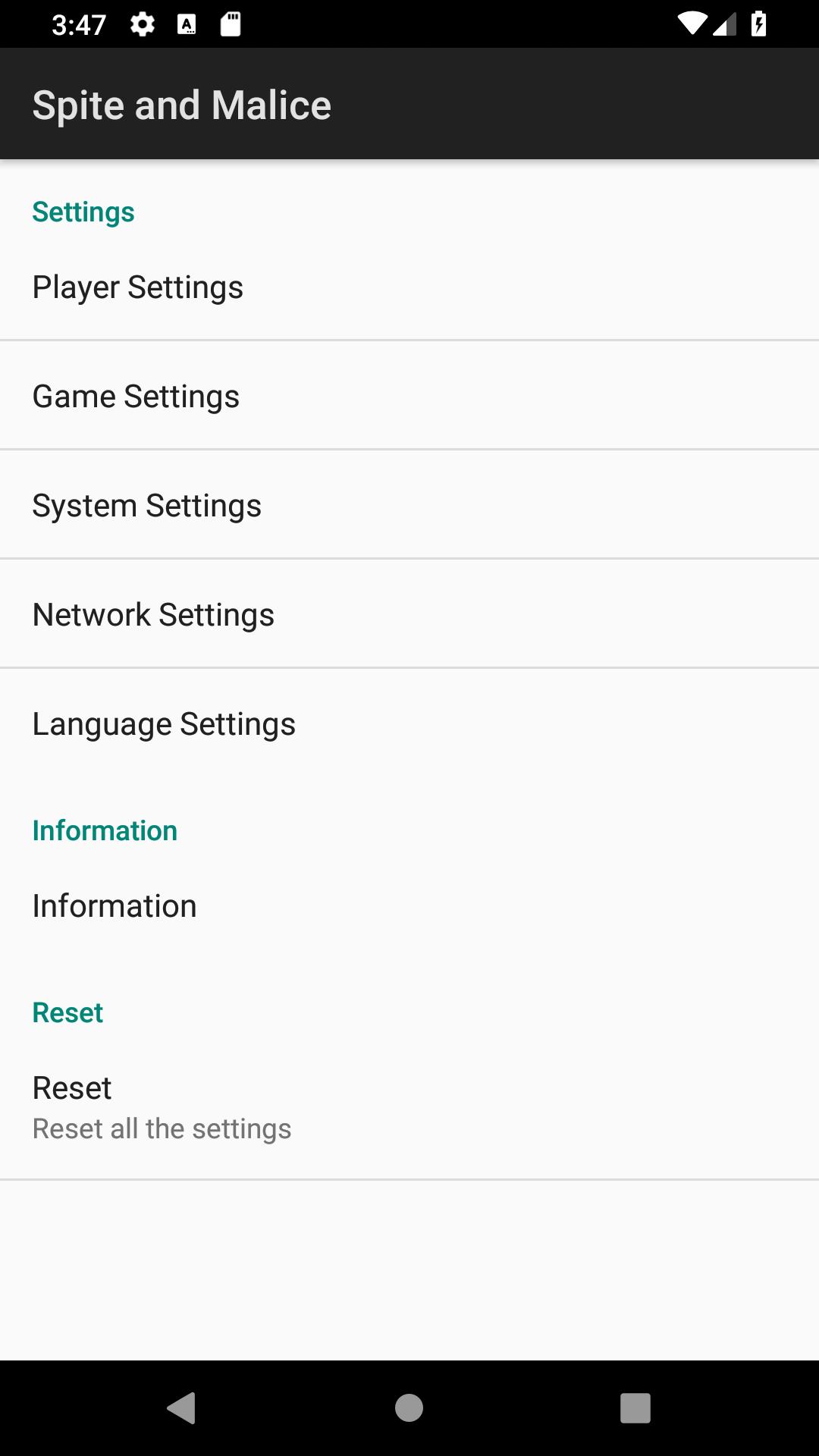Open Player Settings
The width and height of the screenshot is (819, 1456).
(409, 287)
